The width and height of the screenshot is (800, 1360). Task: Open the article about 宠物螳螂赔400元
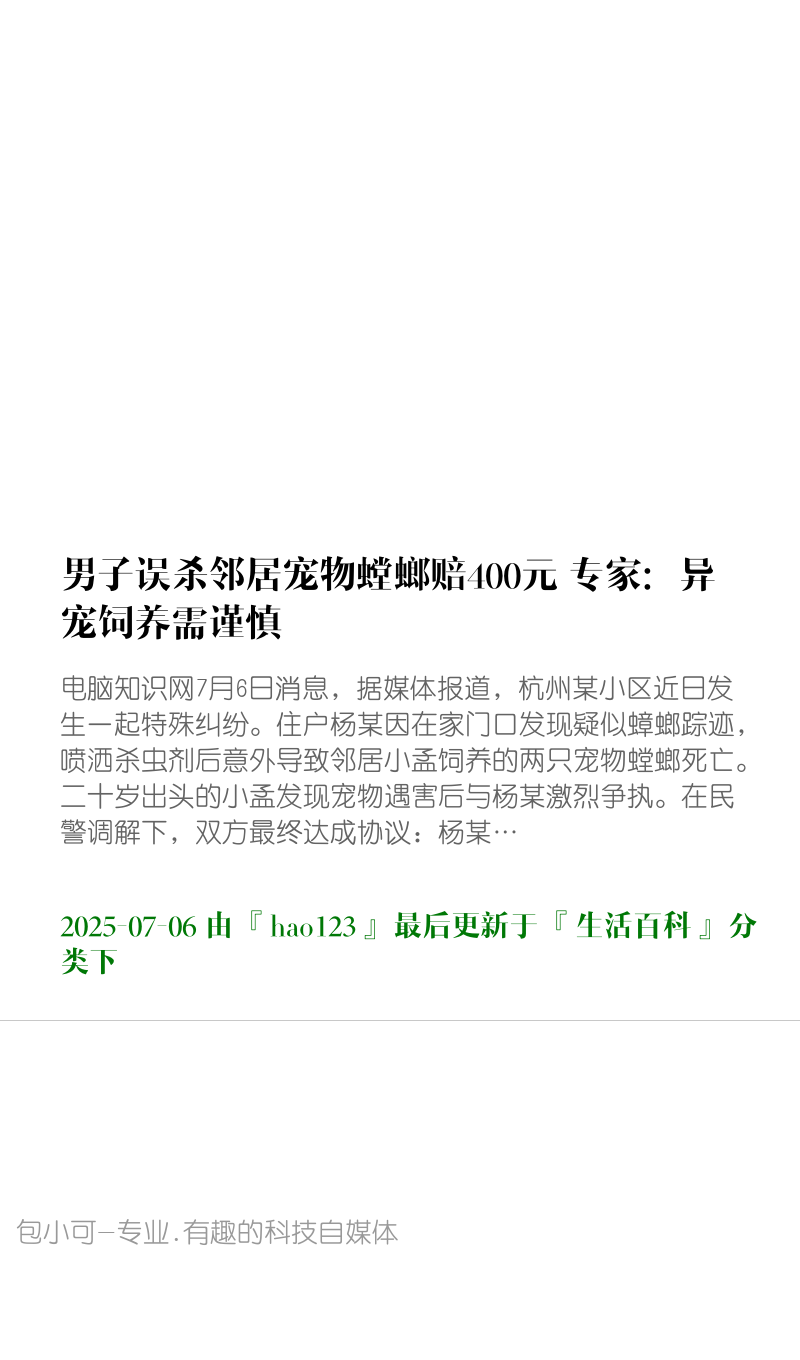tap(388, 599)
